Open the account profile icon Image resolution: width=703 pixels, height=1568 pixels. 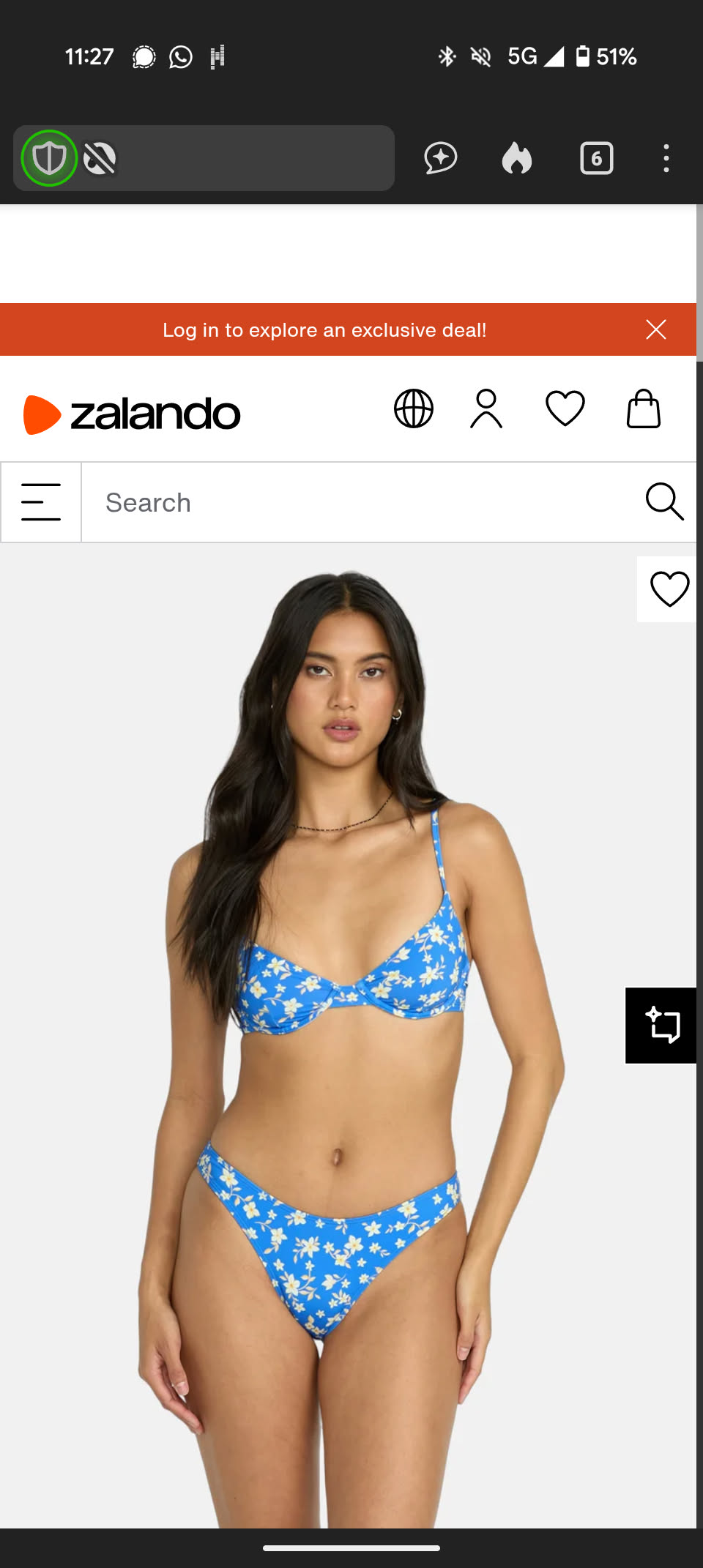pos(486,408)
